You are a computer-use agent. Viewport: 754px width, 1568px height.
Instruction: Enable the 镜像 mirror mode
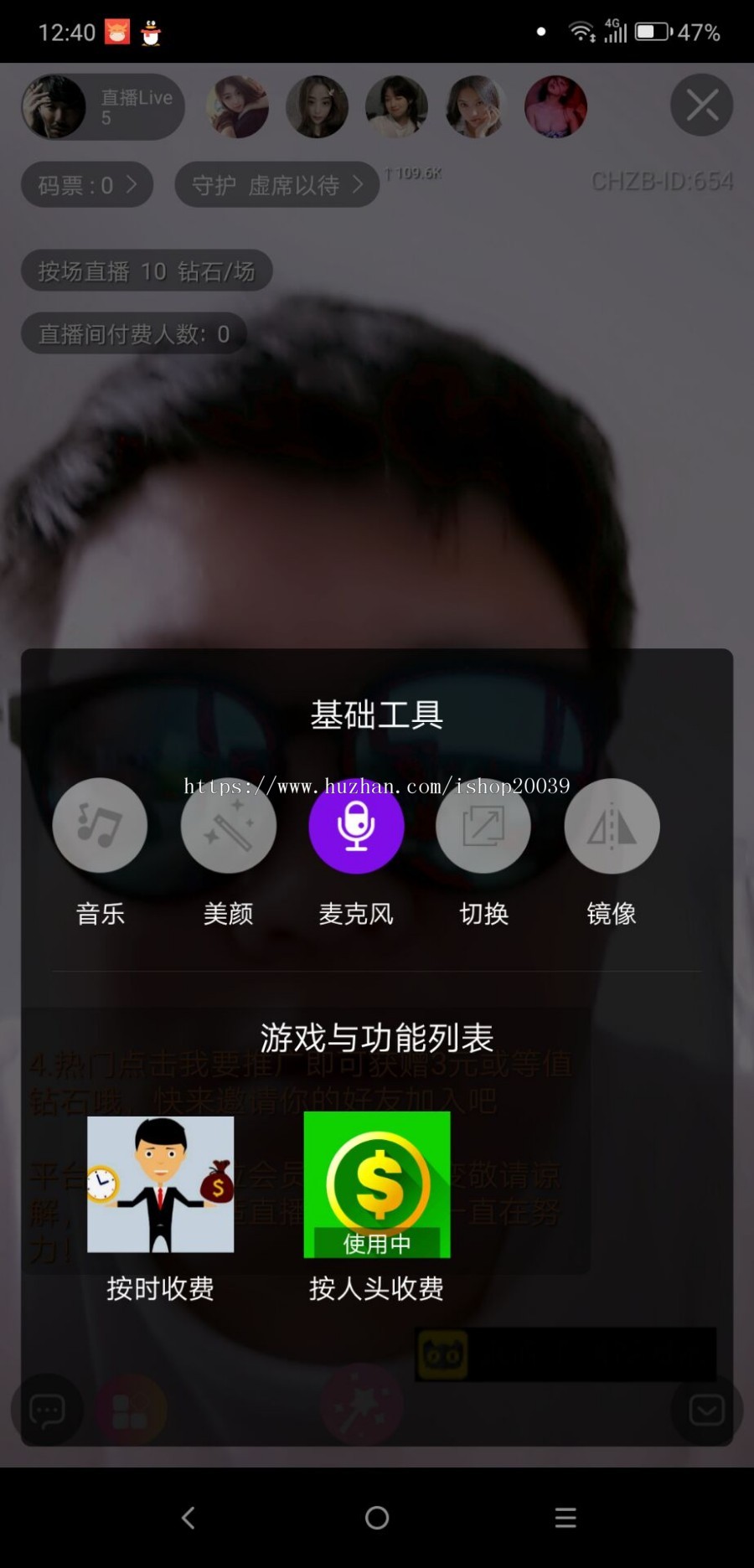(x=612, y=826)
